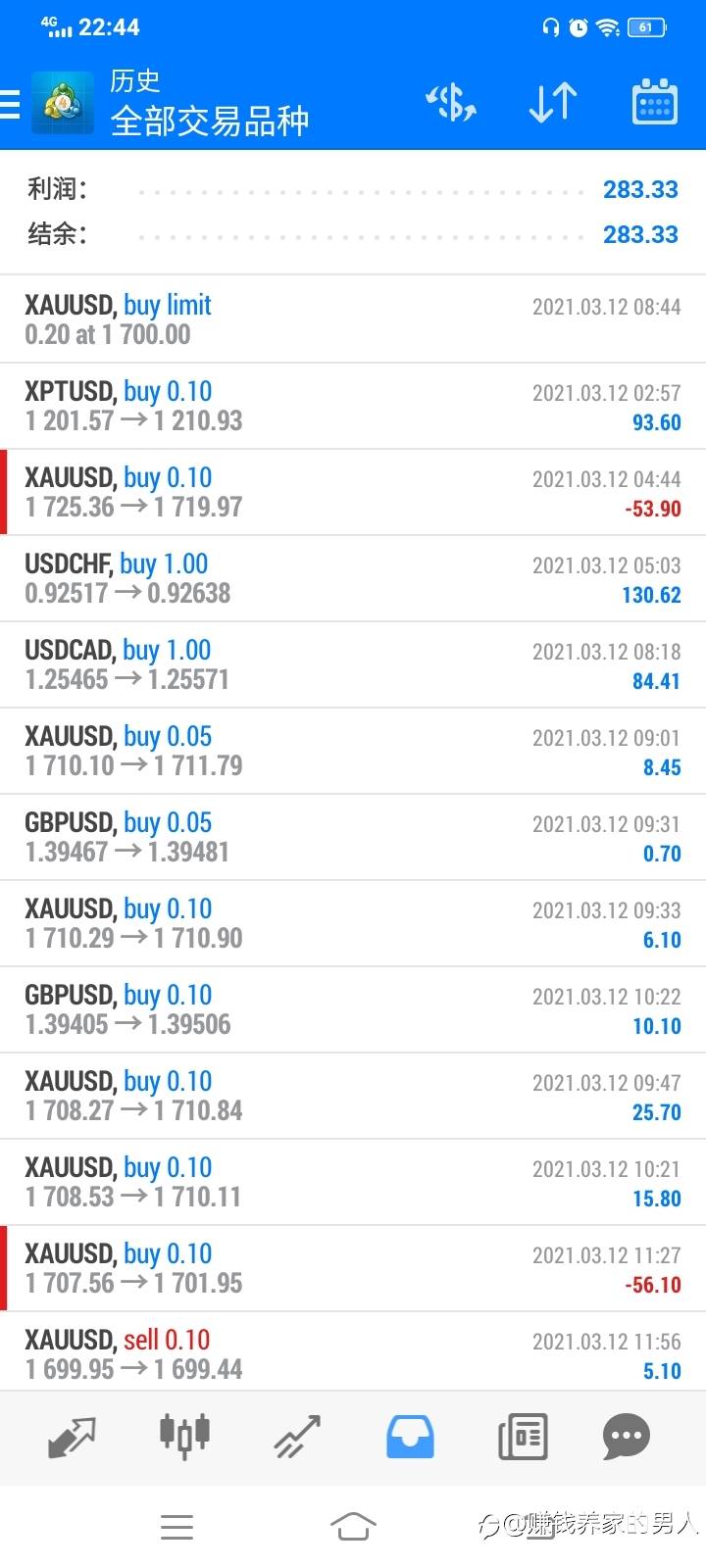Viewport: 706px width, 1568px height.
Task: Open the XAUUSD buy limit order
Action: 353,319
